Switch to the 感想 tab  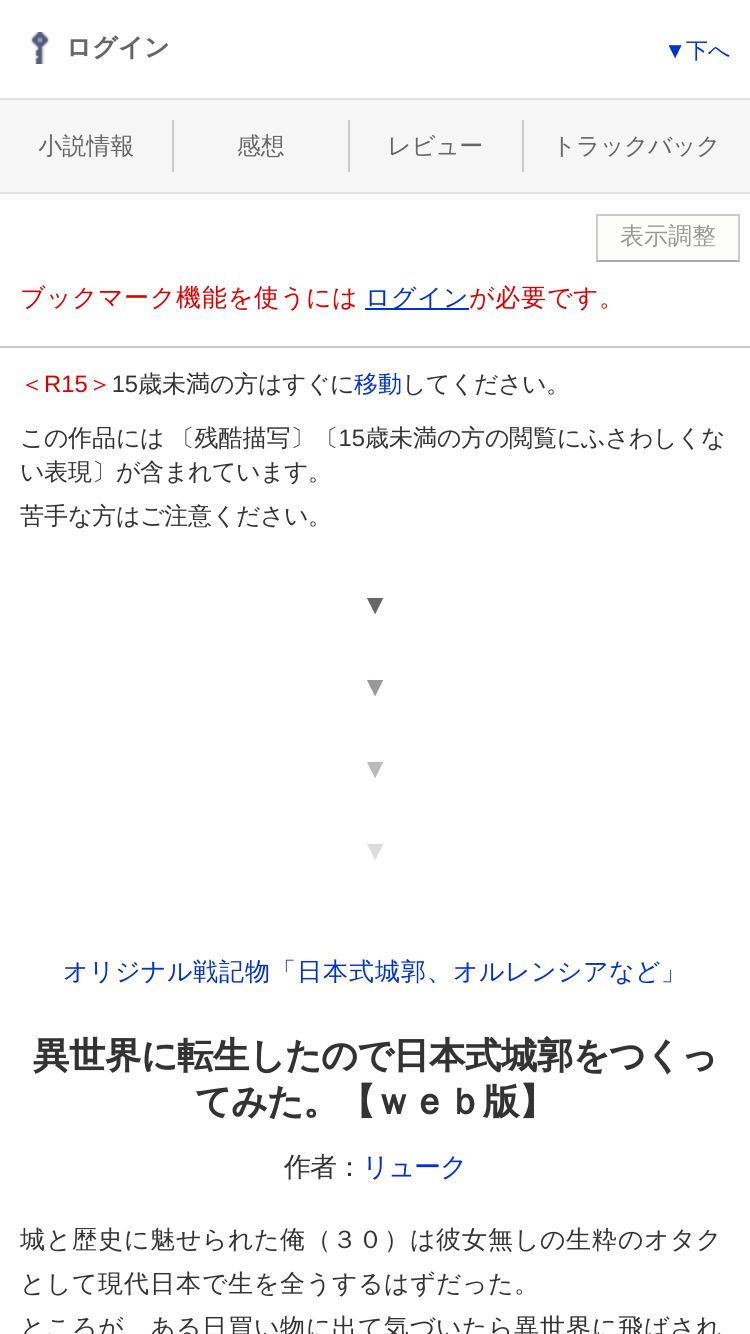click(261, 146)
